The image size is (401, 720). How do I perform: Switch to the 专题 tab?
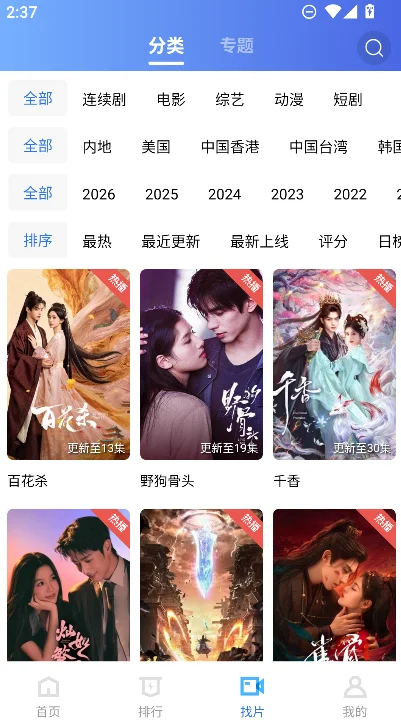[x=237, y=45]
